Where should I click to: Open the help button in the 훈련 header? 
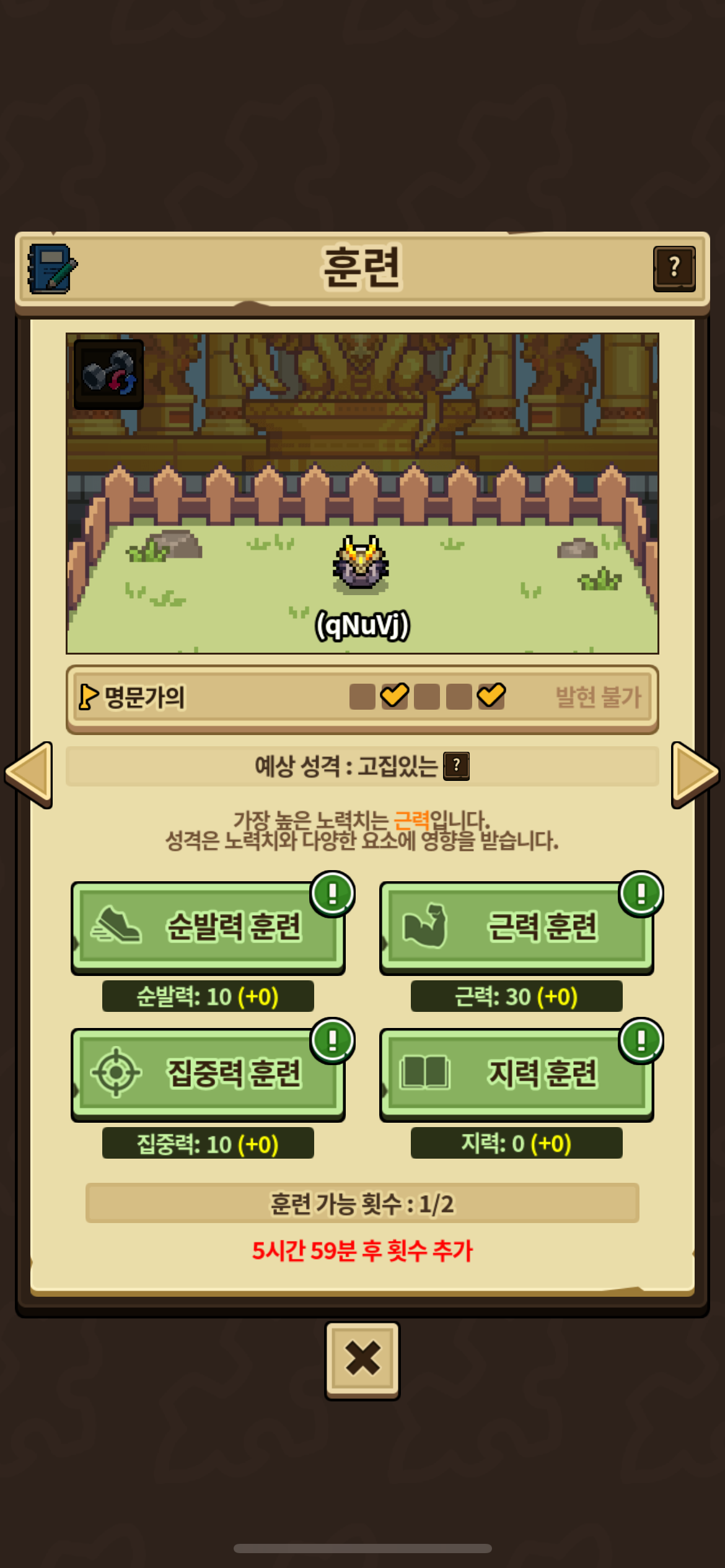(674, 268)
